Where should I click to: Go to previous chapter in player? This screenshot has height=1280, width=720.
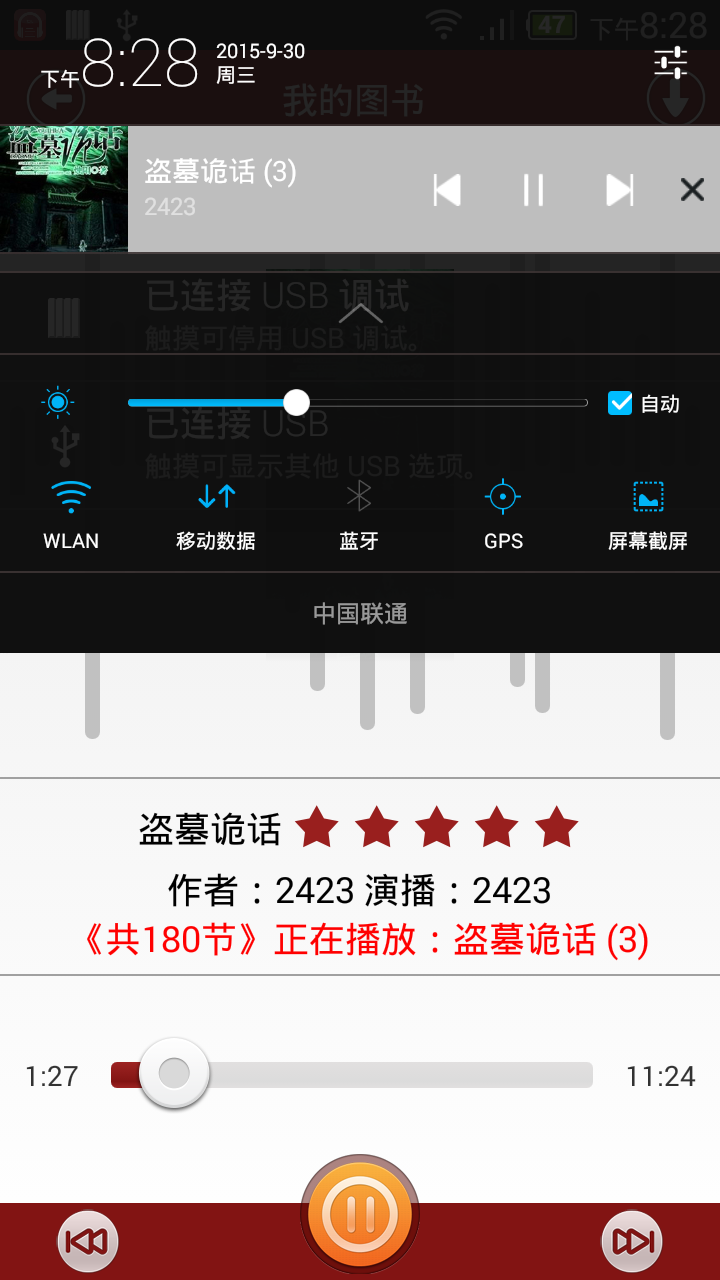(88, 1241)
